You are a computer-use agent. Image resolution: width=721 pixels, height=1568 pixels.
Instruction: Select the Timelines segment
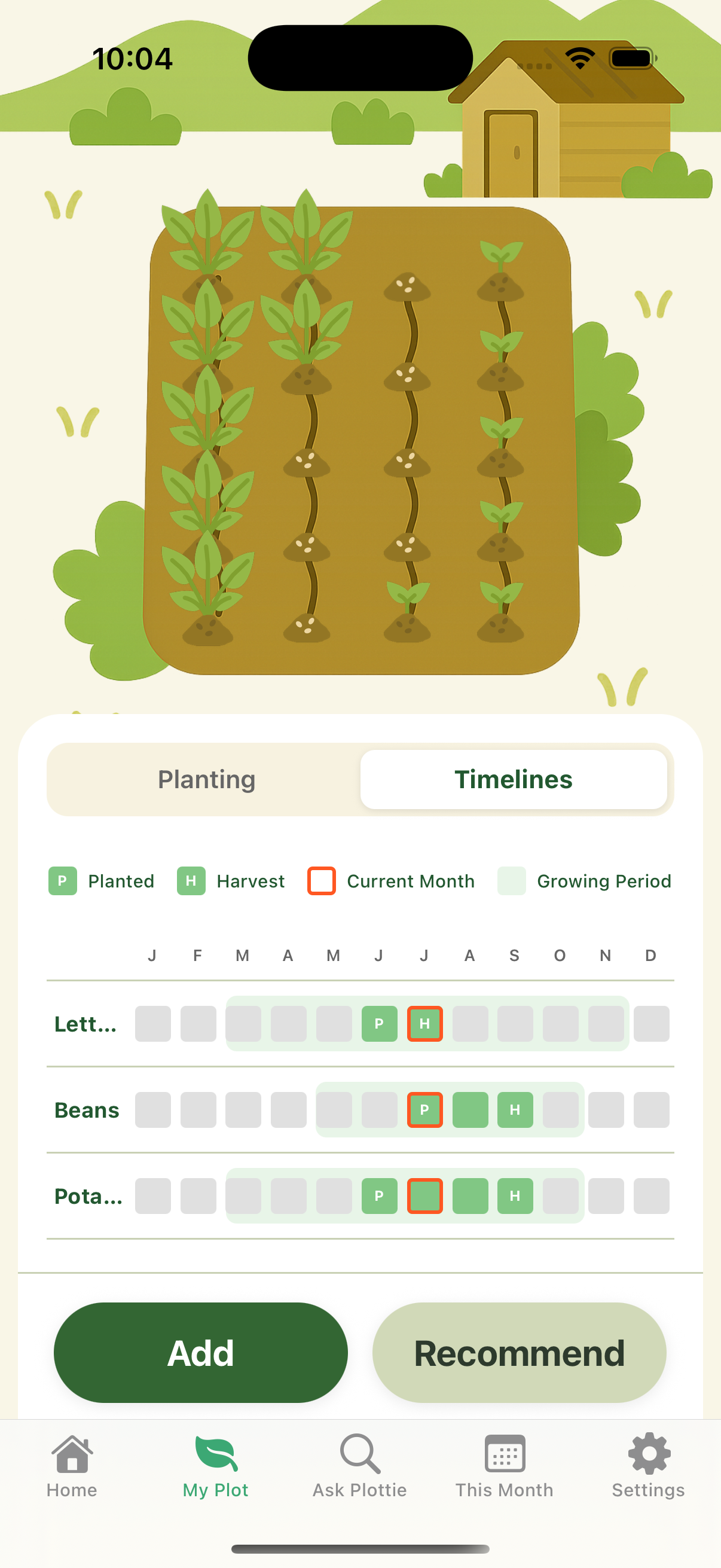click(513, 779)
